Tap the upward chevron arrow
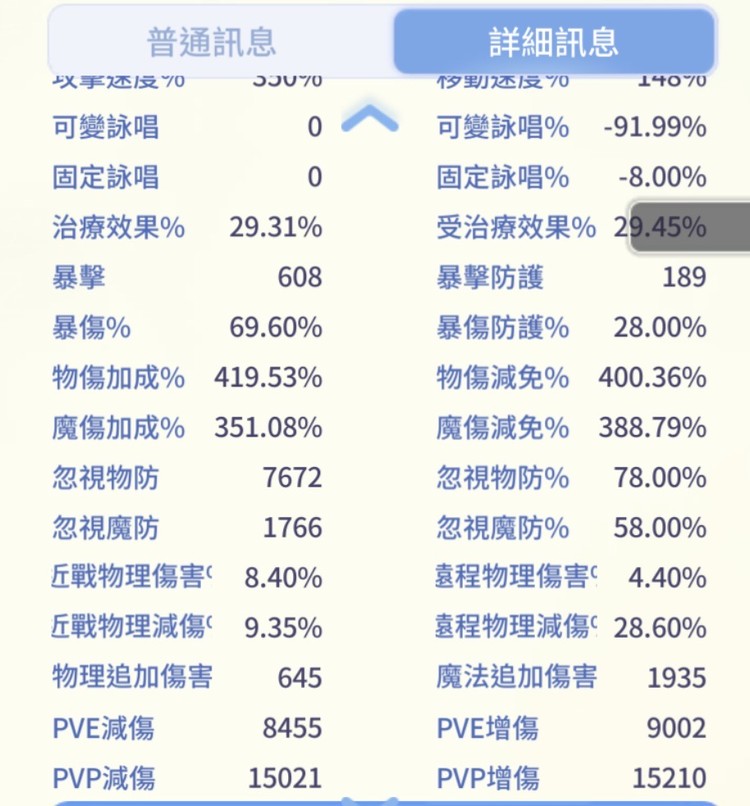750x806 pixels. point(369,119)
